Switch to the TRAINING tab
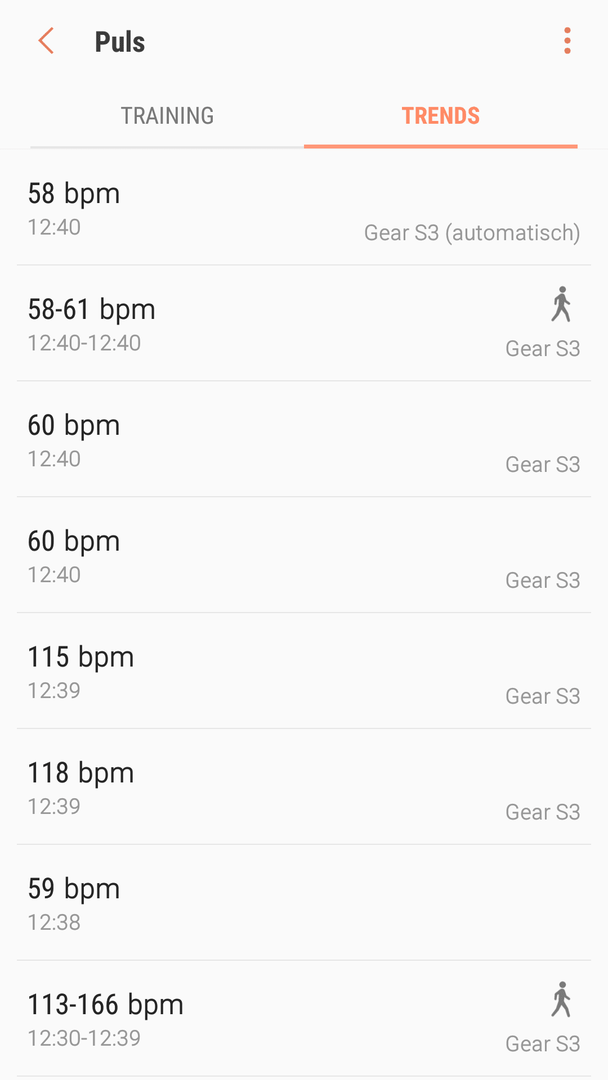 [167, 116]
